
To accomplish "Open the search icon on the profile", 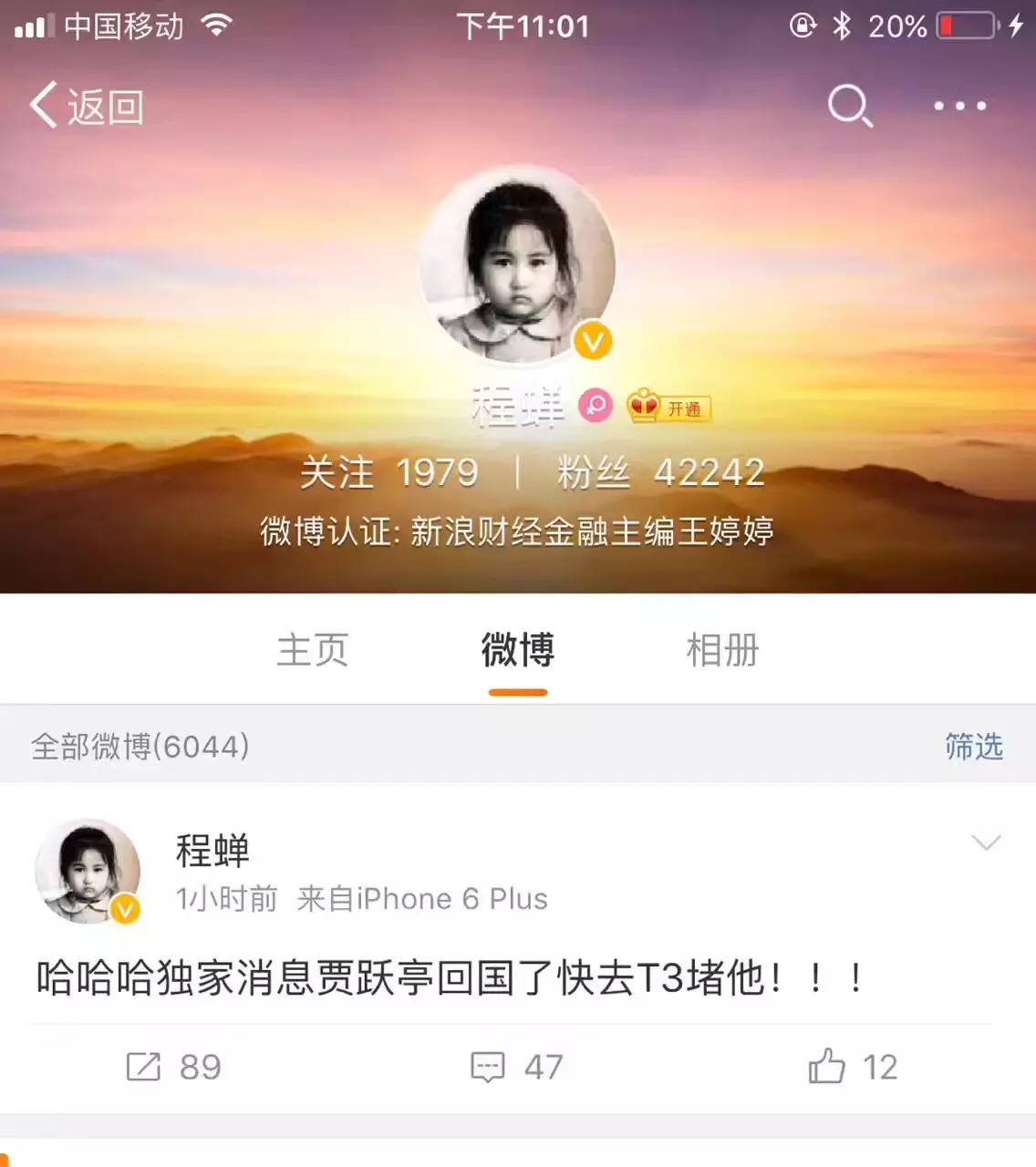I will click(x=850, y=107).
